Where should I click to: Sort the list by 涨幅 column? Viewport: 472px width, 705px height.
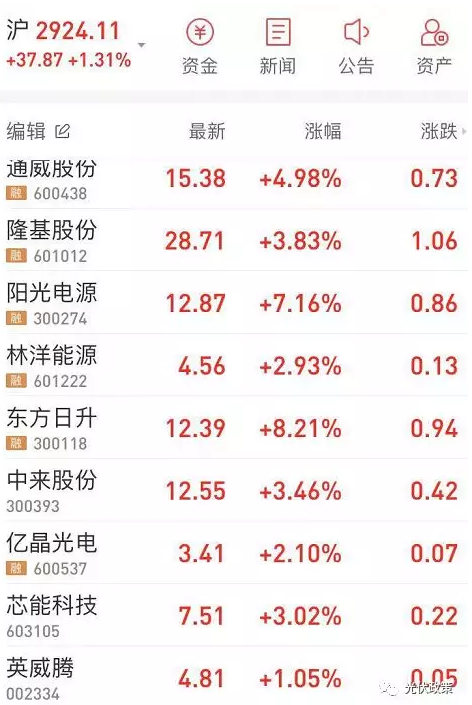tap(323, 131)
